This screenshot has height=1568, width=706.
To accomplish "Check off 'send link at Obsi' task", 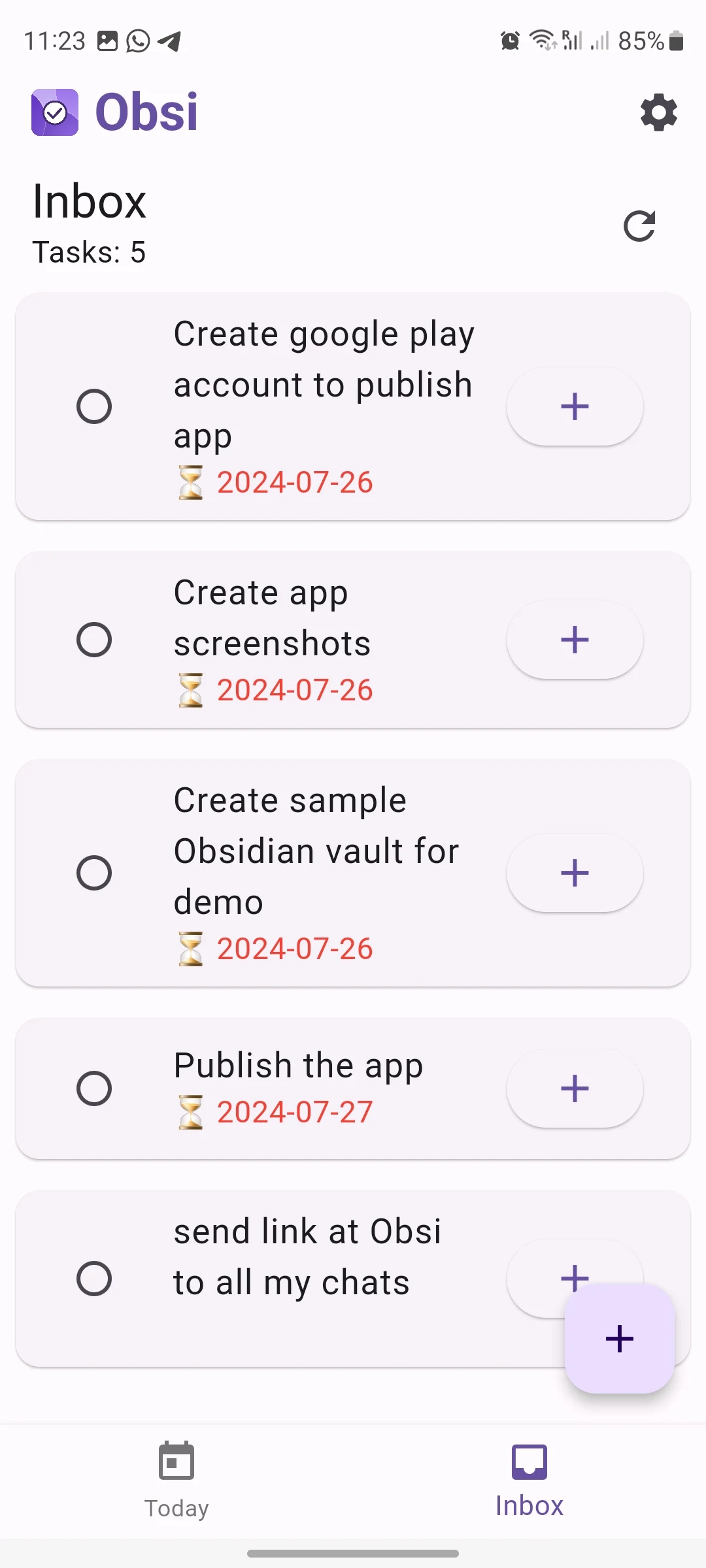I will click(94, 1279).
